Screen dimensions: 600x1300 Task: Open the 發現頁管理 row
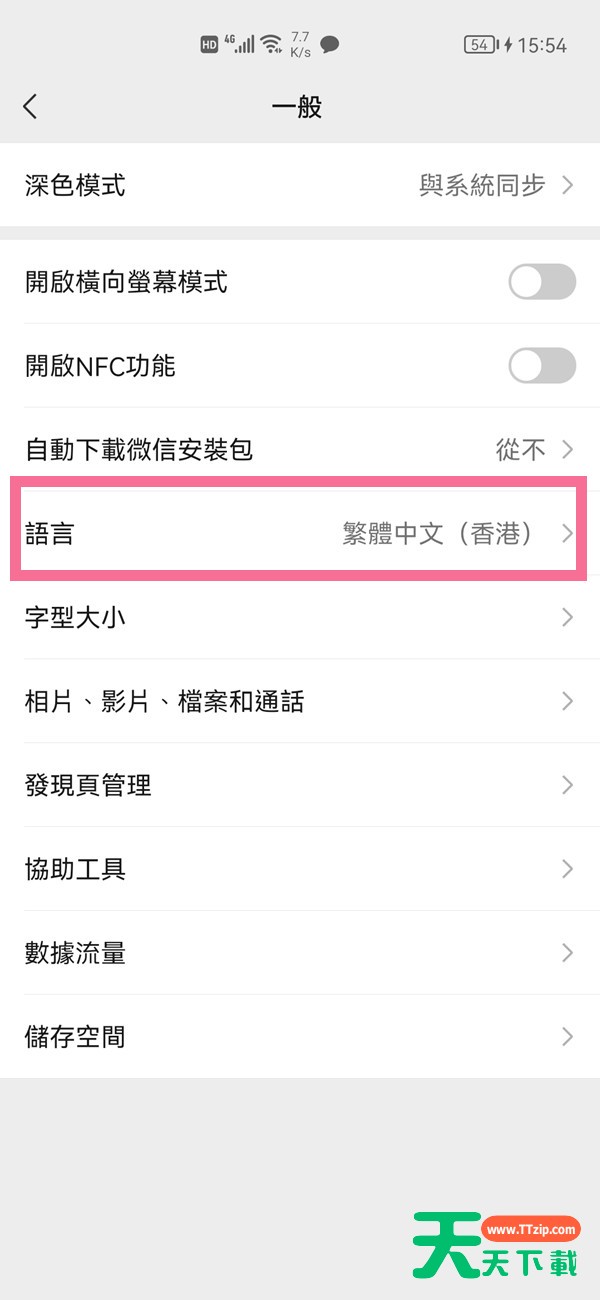point(300,785)
